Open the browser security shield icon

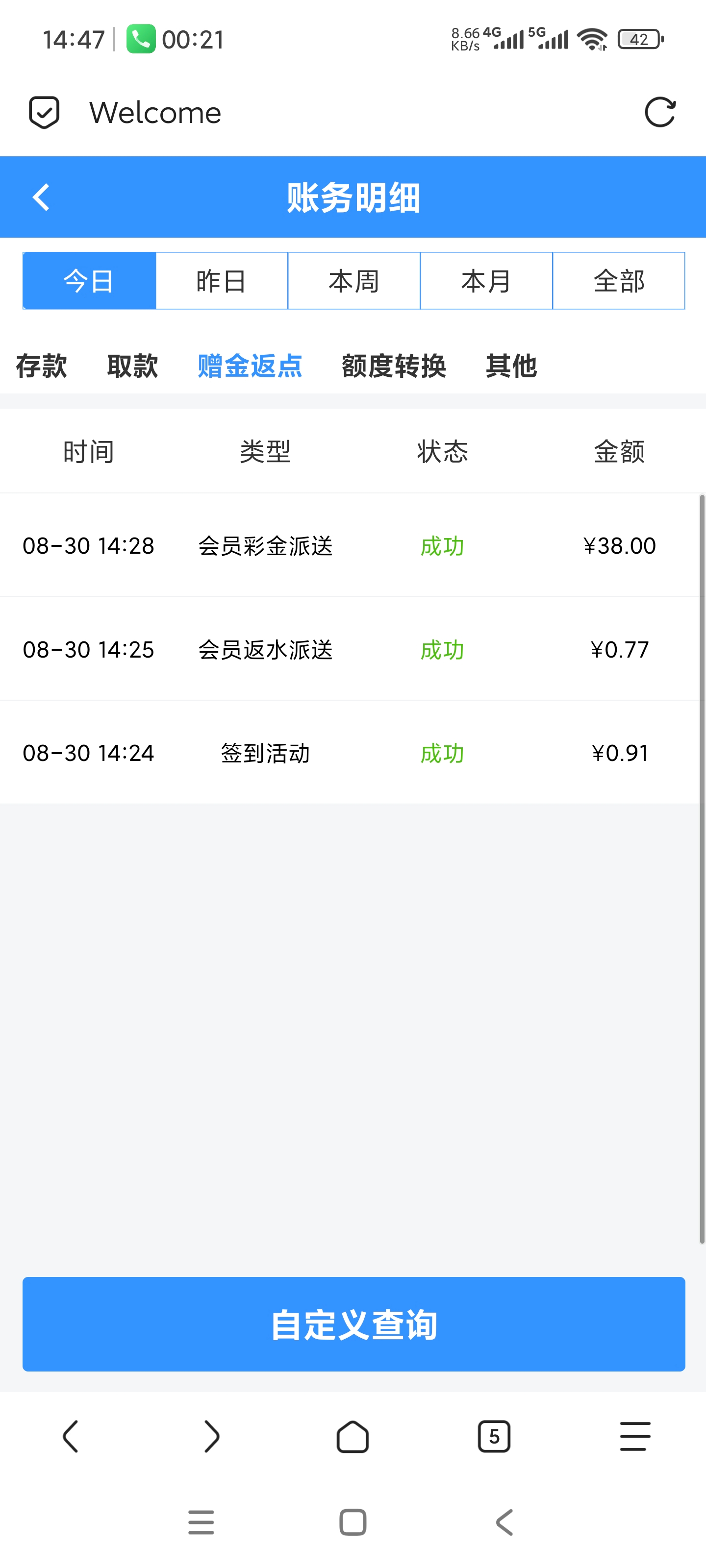click(x=45, y=113)
